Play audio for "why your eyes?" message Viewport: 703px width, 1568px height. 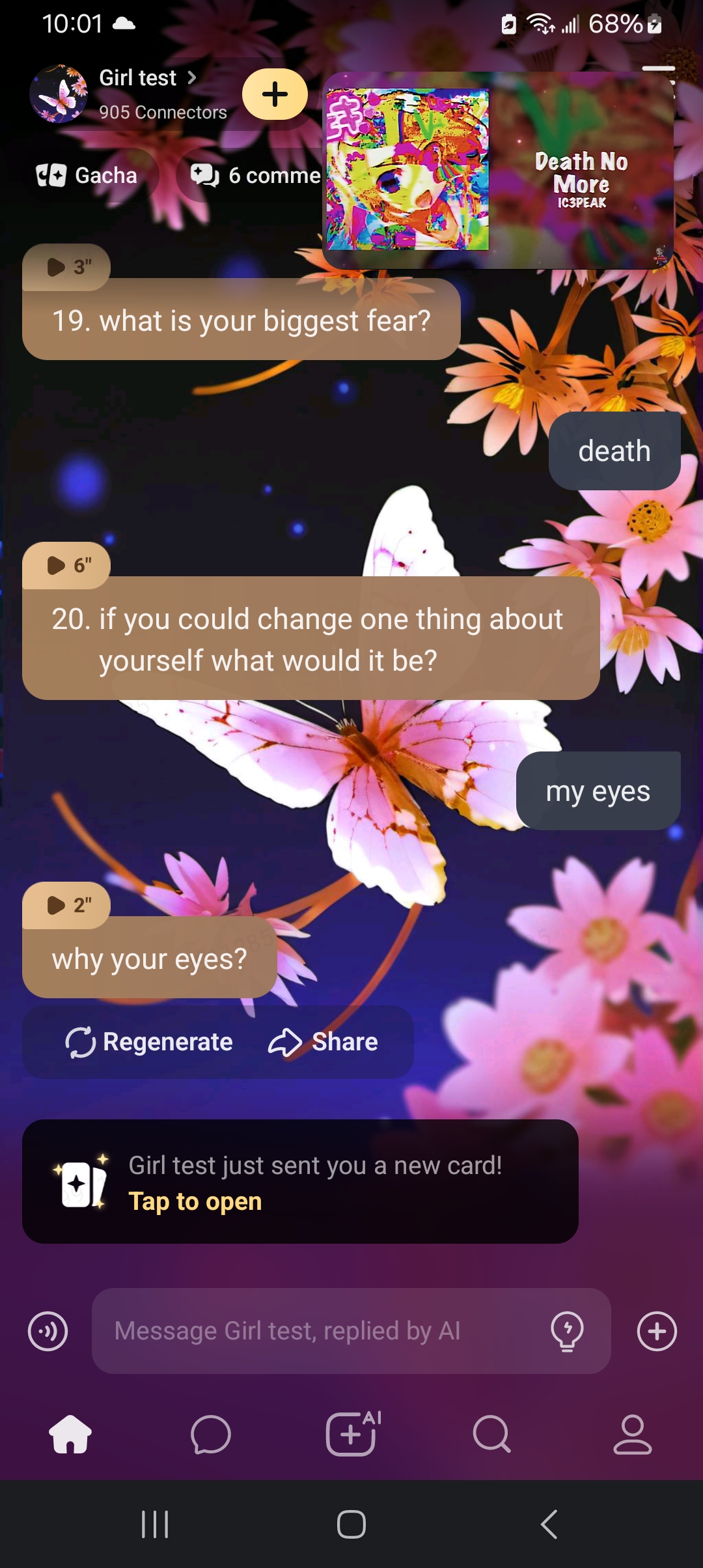[67, 905]
